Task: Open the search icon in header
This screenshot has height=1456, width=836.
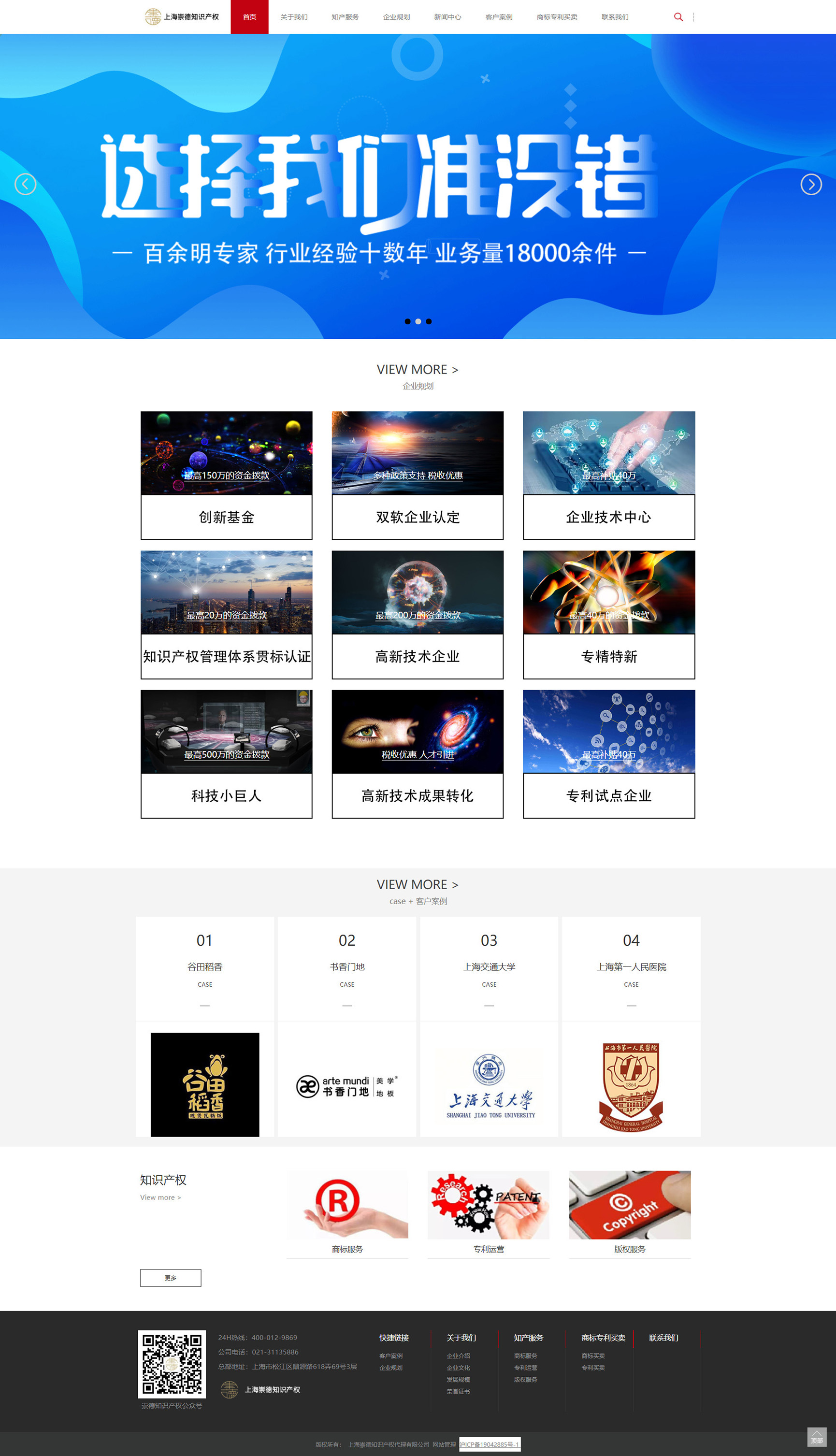Action: [678, 16]
